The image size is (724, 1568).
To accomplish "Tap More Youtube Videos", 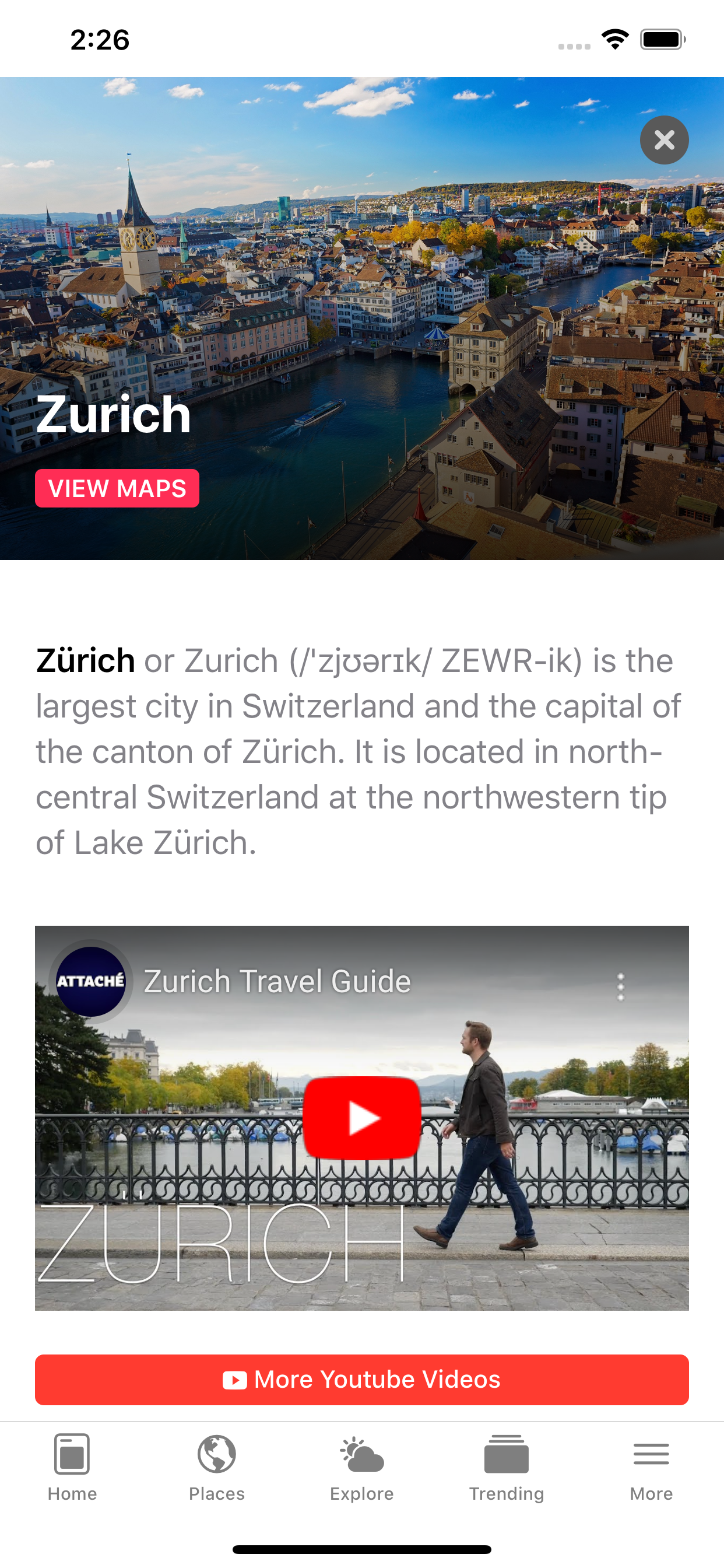I will click(362, 1380).
